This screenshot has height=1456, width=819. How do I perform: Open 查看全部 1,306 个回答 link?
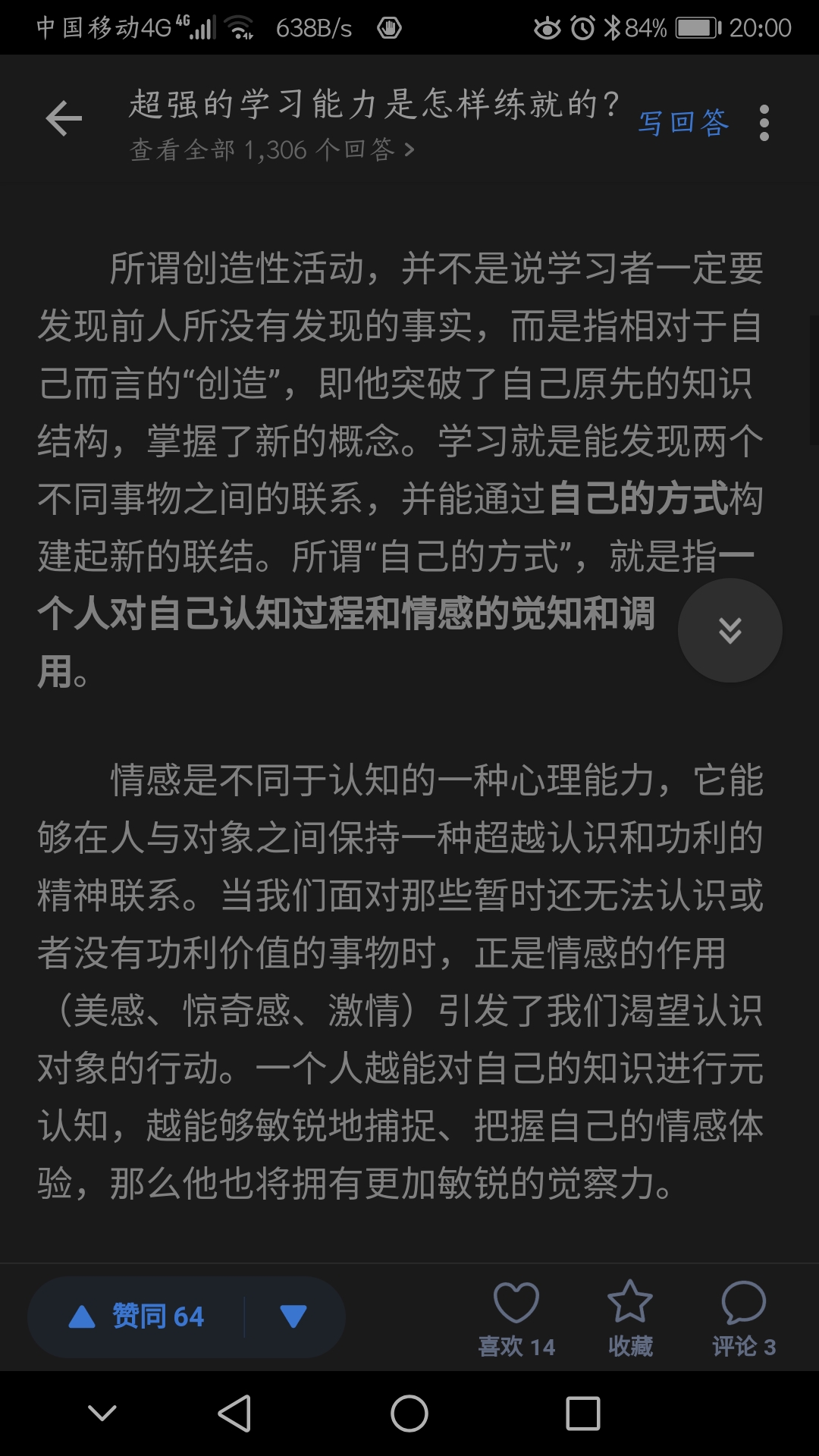tap(271, 149)
